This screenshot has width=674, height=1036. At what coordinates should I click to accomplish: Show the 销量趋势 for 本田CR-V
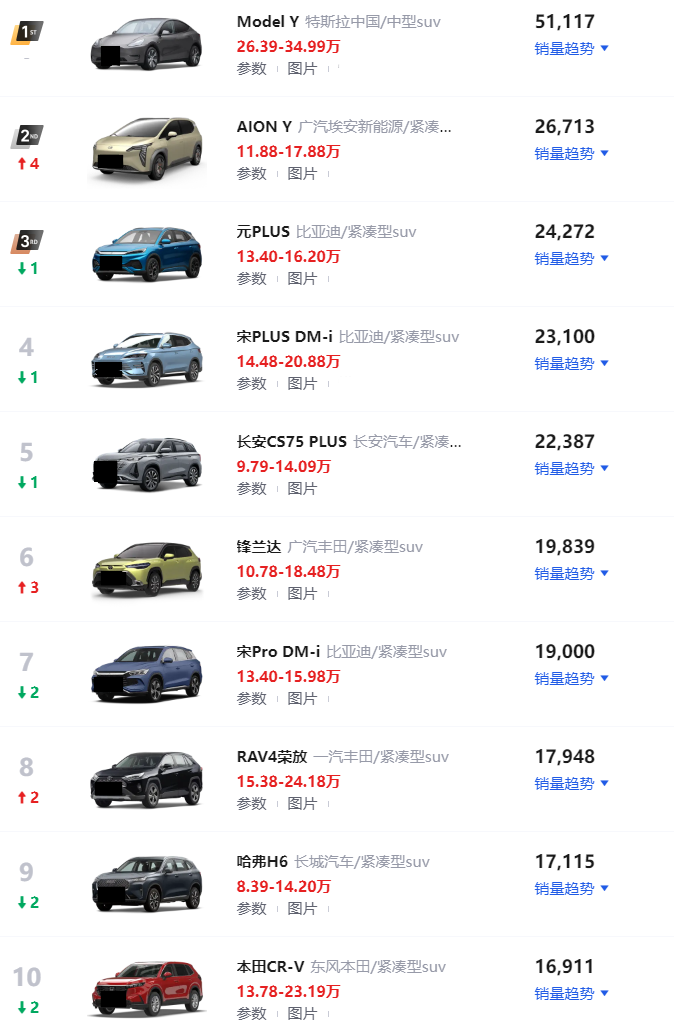571,993
